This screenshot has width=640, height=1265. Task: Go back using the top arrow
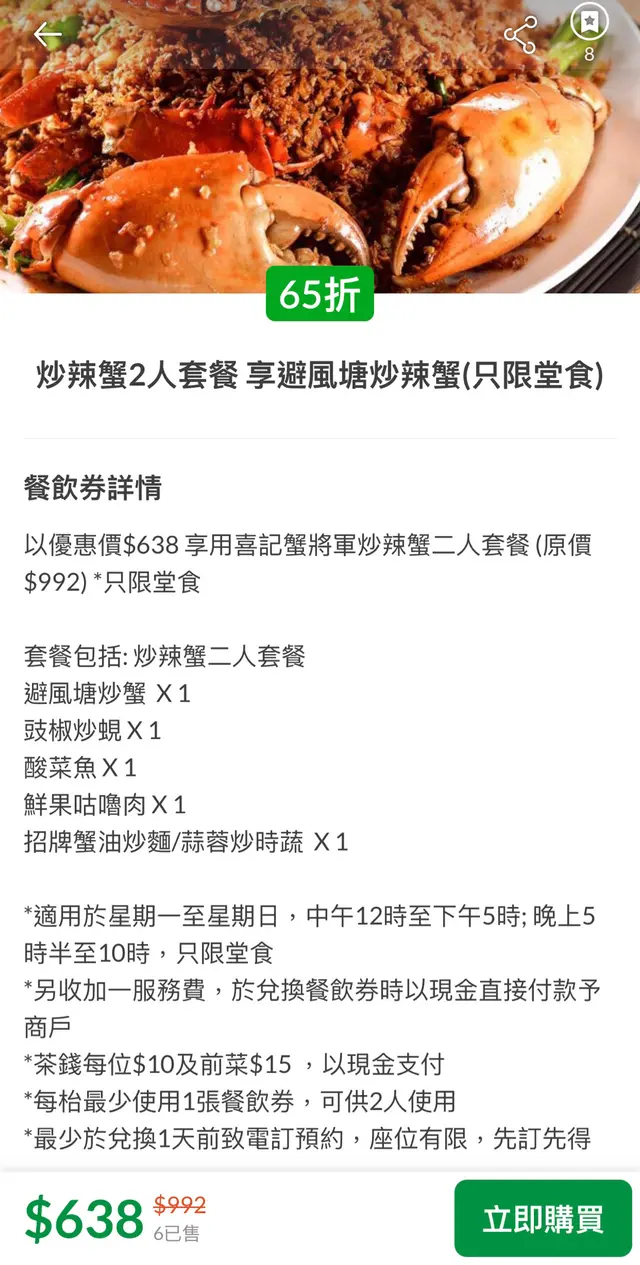click(47, 35)
